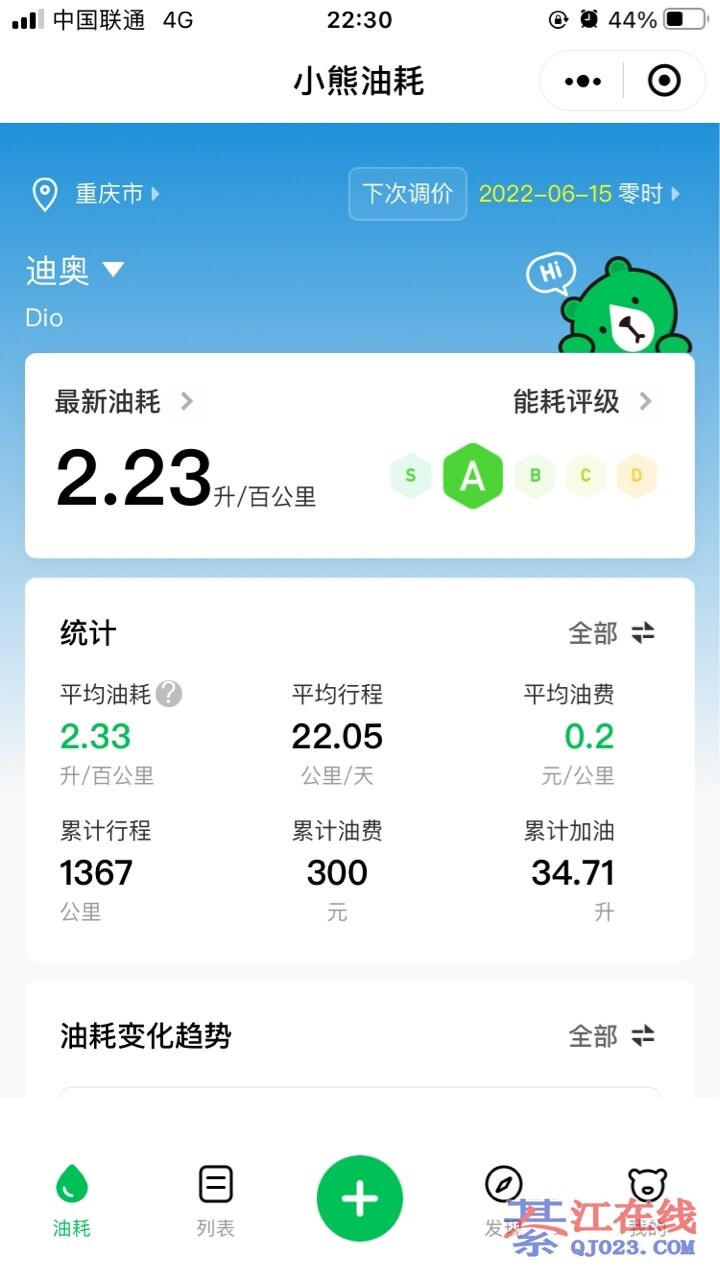This screenshot has width=720, height=1280.
Task: Change the 油耗变化趋势 filter from 全部
Action: pyautogui.click(x=611, y=1036)
